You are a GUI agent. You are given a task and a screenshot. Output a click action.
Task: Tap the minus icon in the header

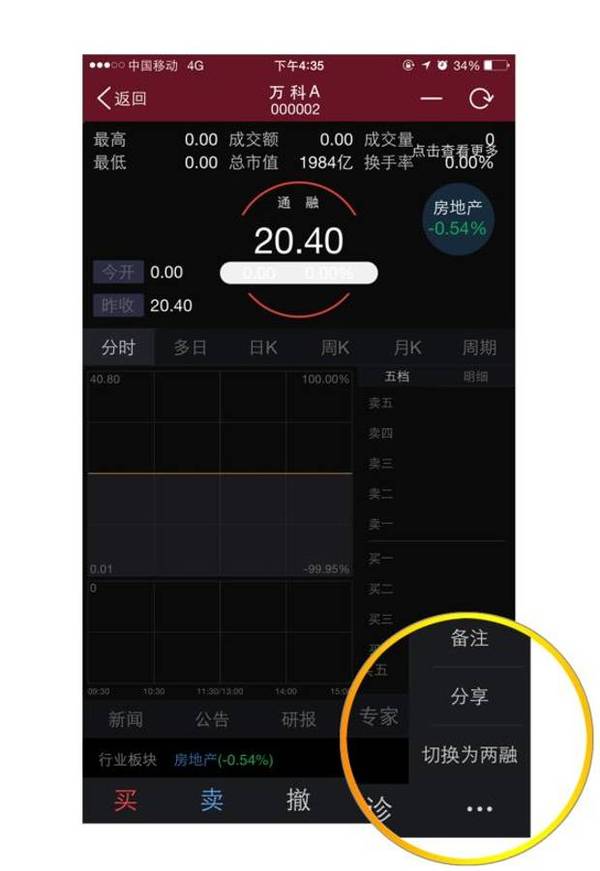click(x=431, y=98)
